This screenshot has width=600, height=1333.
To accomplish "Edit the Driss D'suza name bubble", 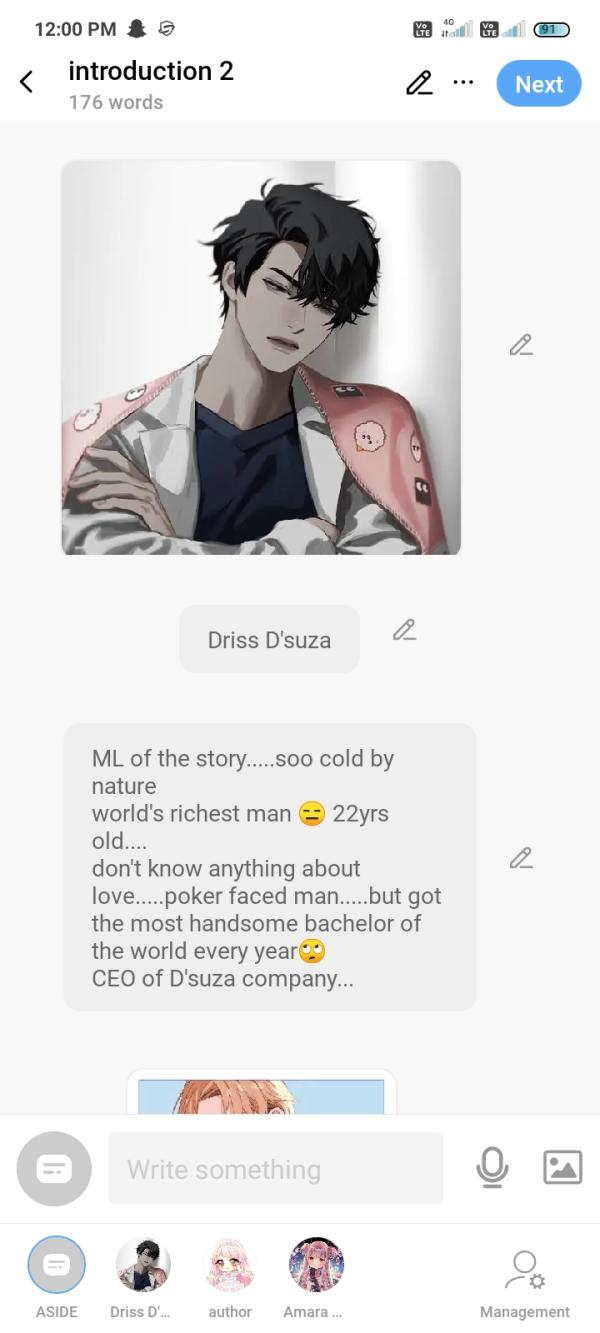I will [x=404, y=630].
